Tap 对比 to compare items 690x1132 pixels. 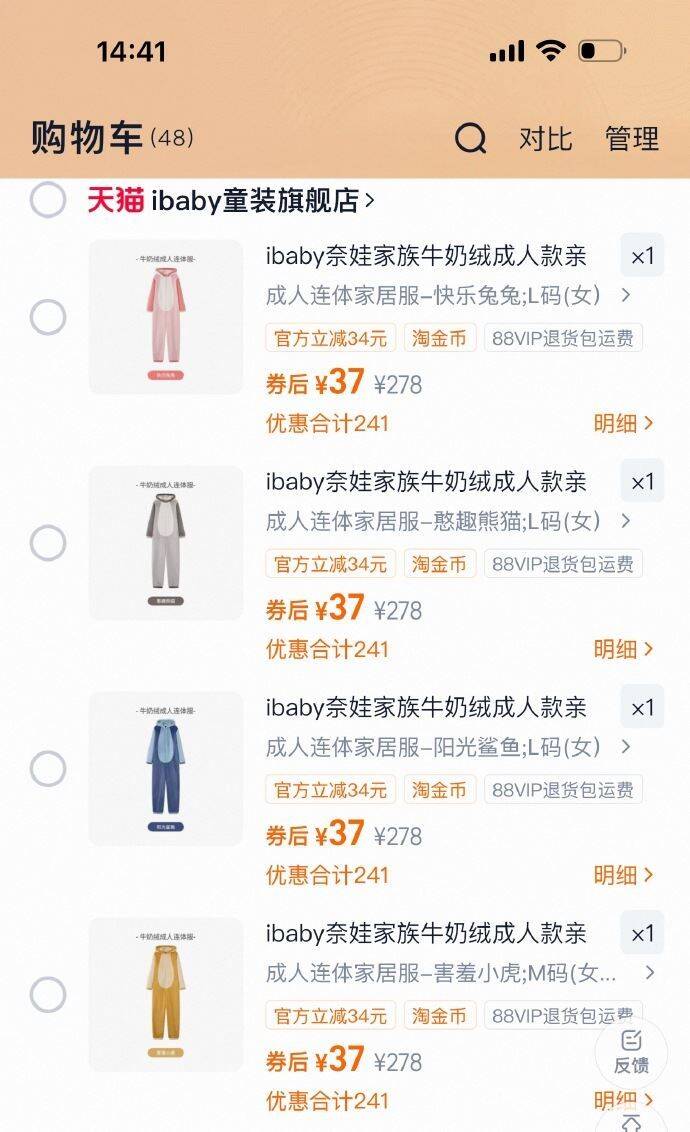click(546, 139)
